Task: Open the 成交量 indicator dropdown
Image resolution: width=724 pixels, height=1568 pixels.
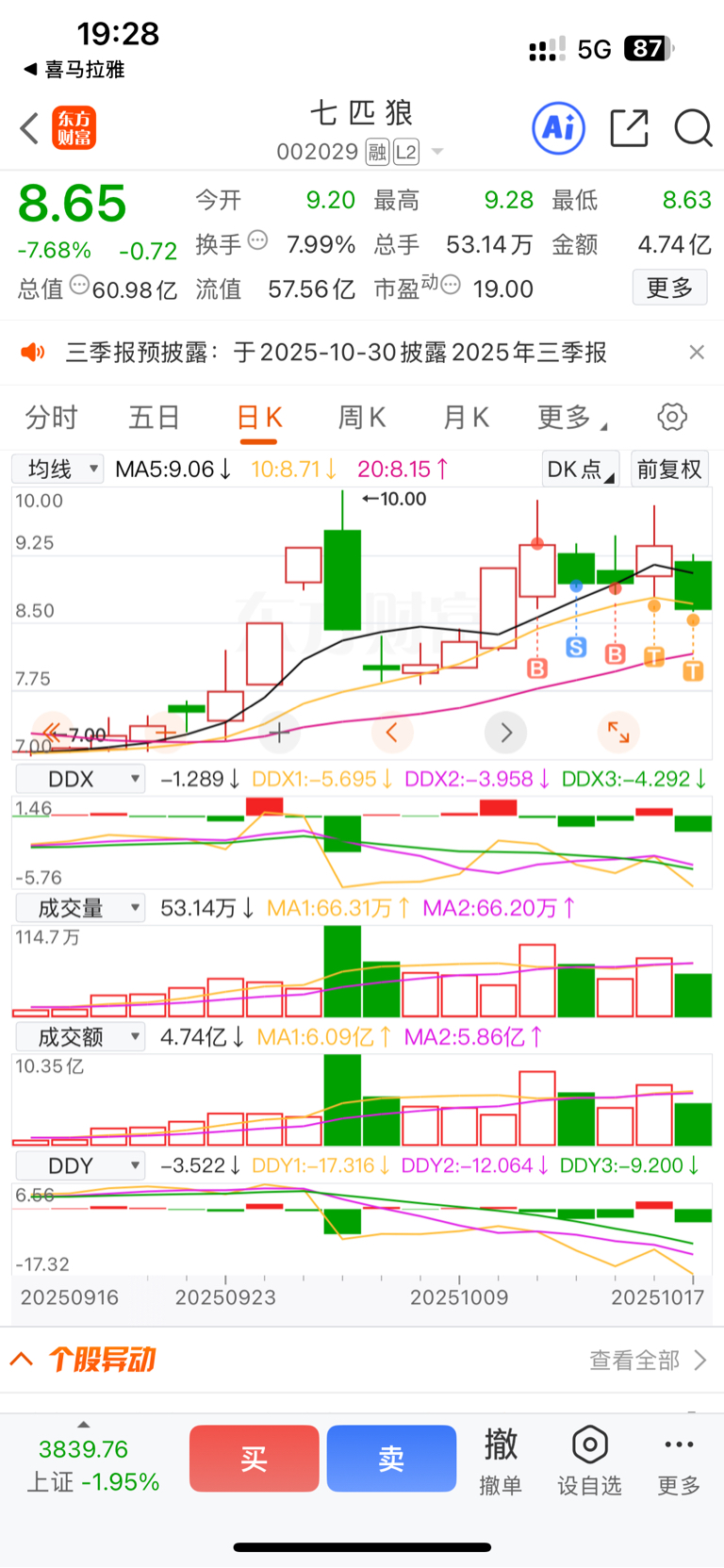Action: click(x=81, y=908)
